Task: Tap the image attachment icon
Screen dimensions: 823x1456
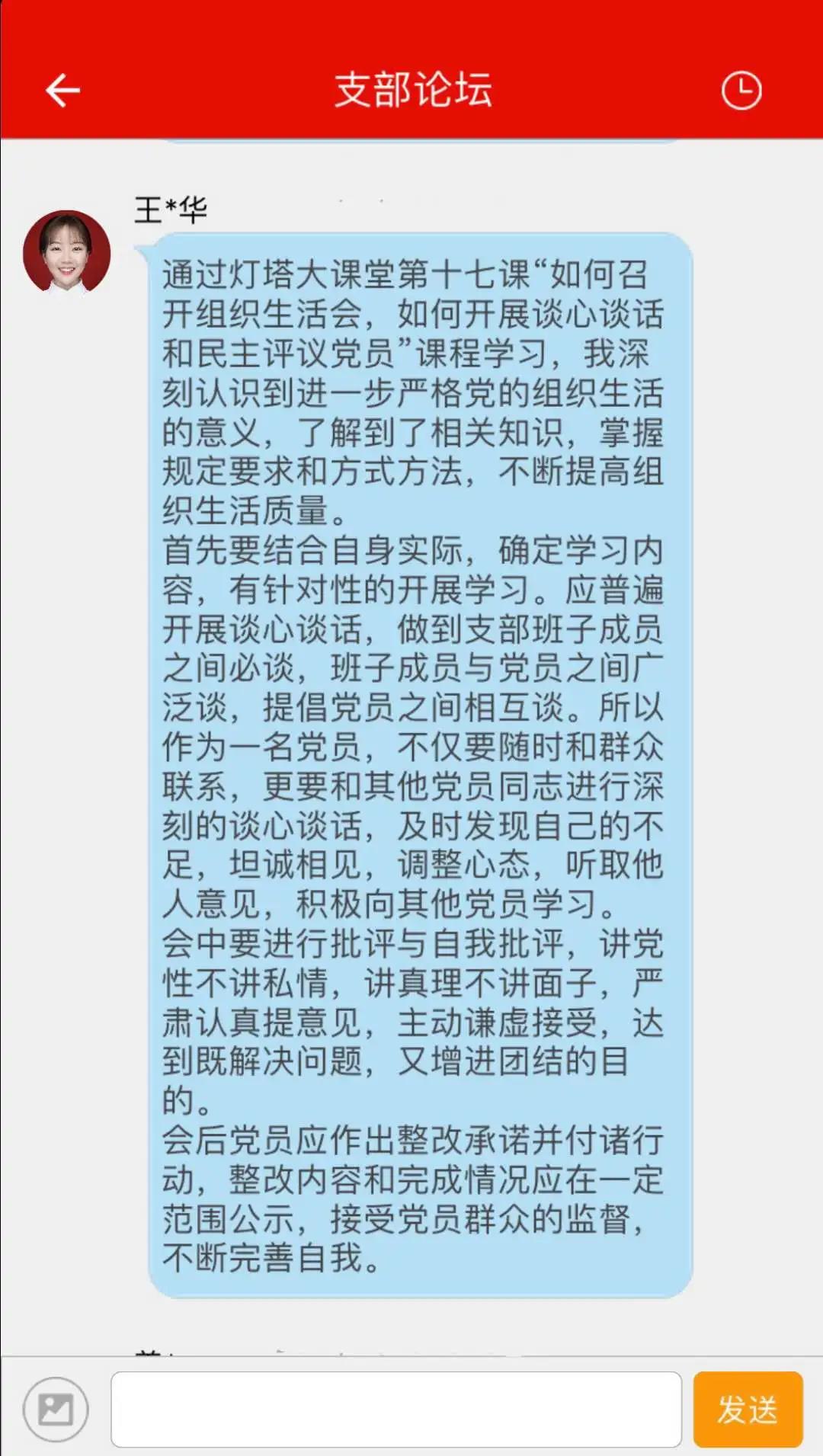Action: pos(56,1409)
